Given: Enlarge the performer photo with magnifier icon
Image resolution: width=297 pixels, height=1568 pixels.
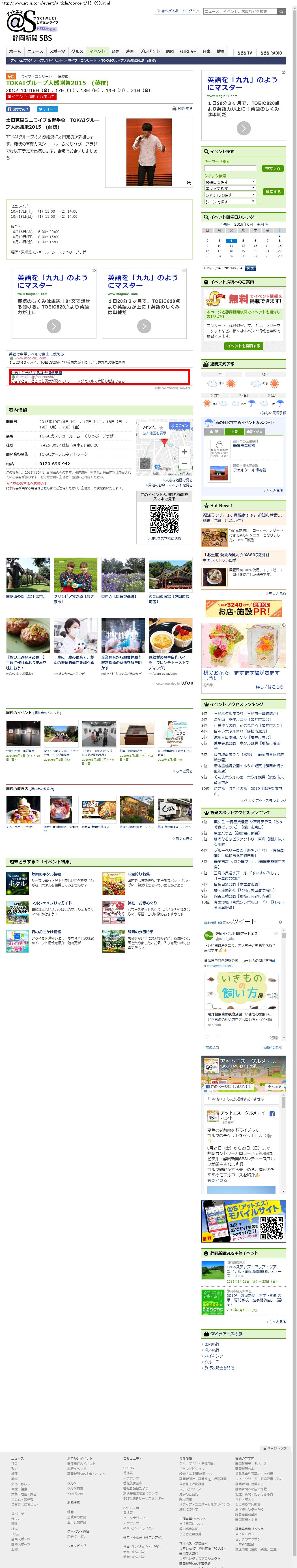Looking at the screenshot, I should (x=189, y=183).
